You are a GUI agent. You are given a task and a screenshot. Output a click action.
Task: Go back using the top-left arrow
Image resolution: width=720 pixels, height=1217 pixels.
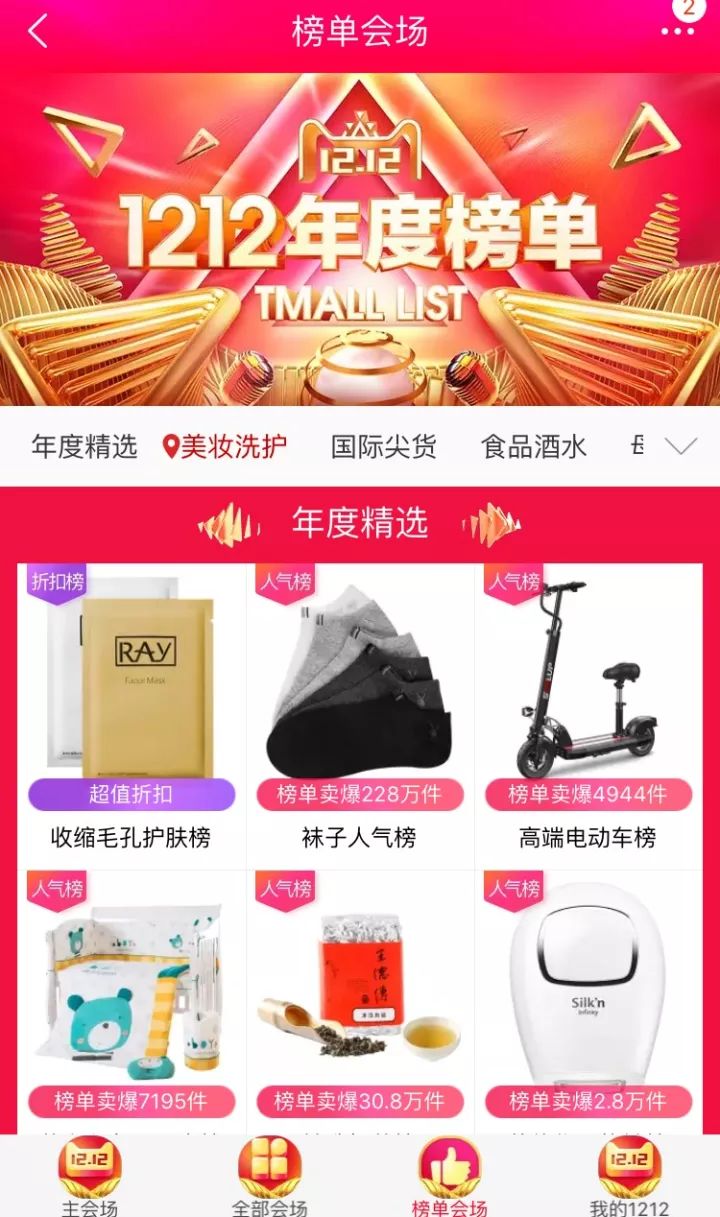[38, 31]
